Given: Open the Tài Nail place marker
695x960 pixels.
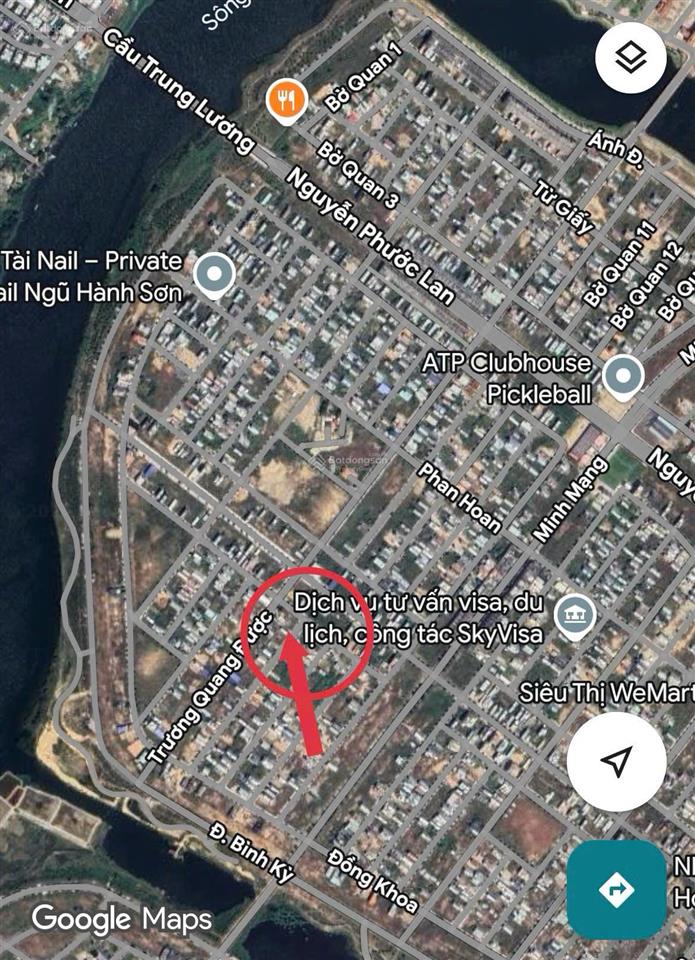Looking at the screenshot, I should (213, 273).
